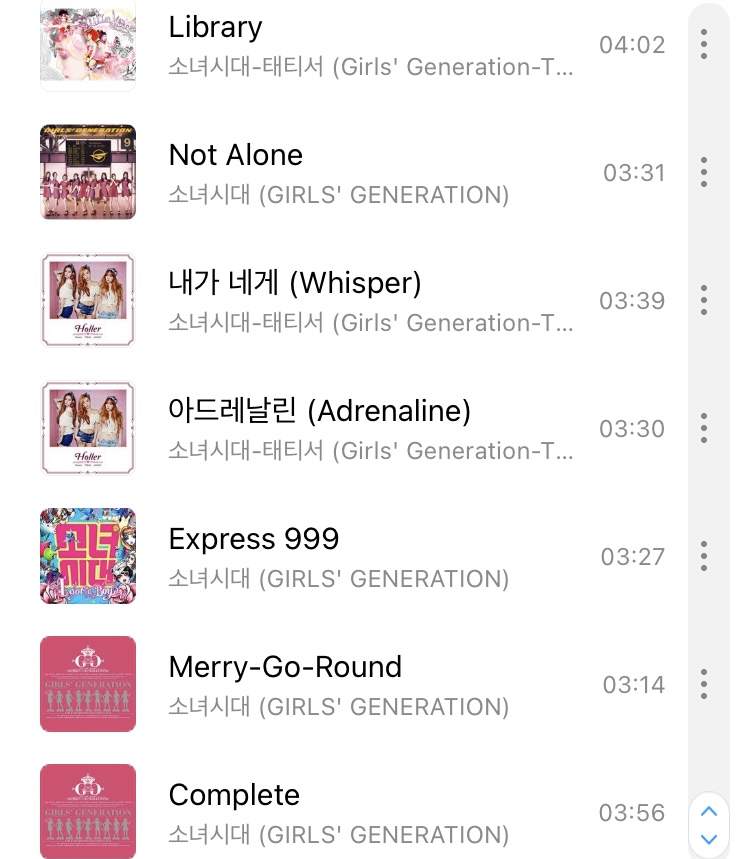
Task: Jump the list down with the down arrow
Action: tap(709, 839)
